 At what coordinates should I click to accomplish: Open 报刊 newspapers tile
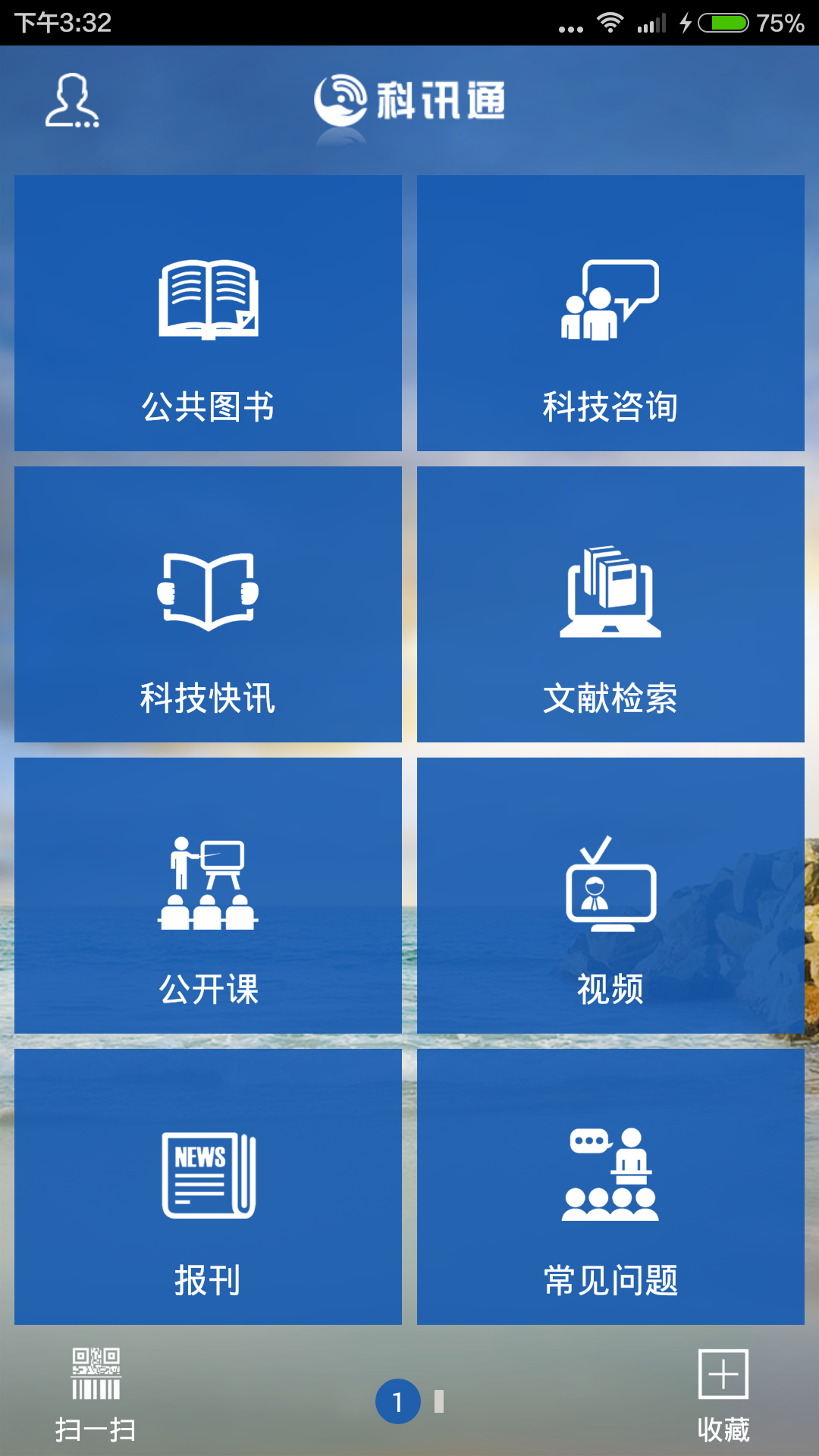point(208,1187)
